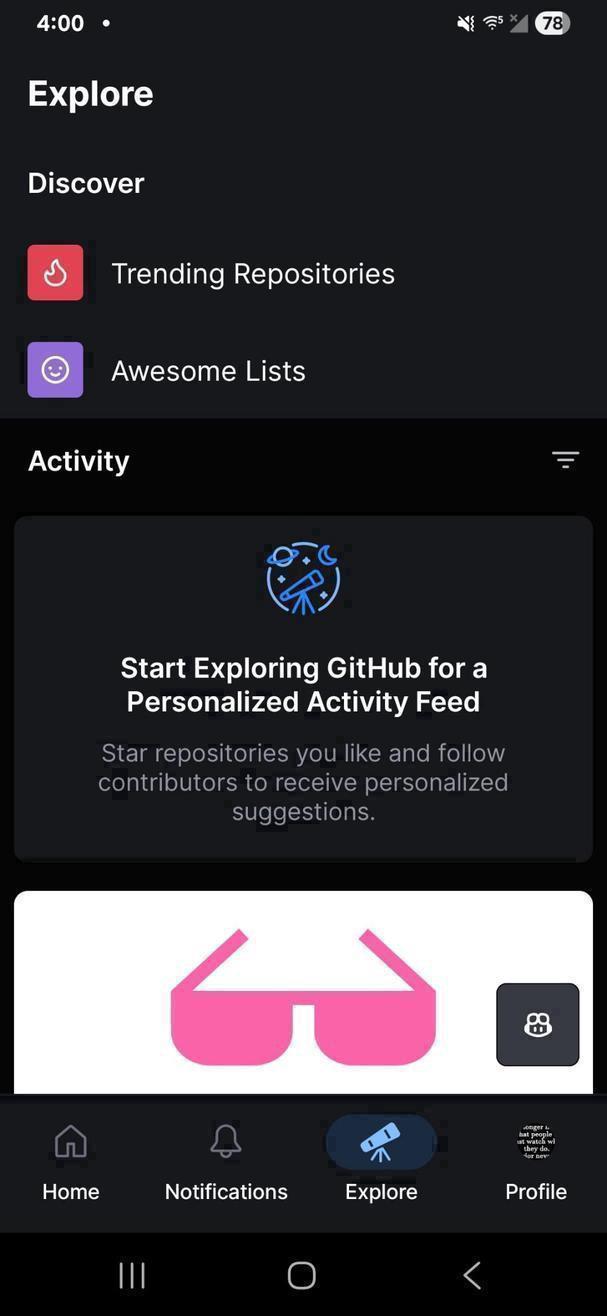The image size is (607, 1316).
Task: Open the Copilot floating button
Action: pos(537,1024)
